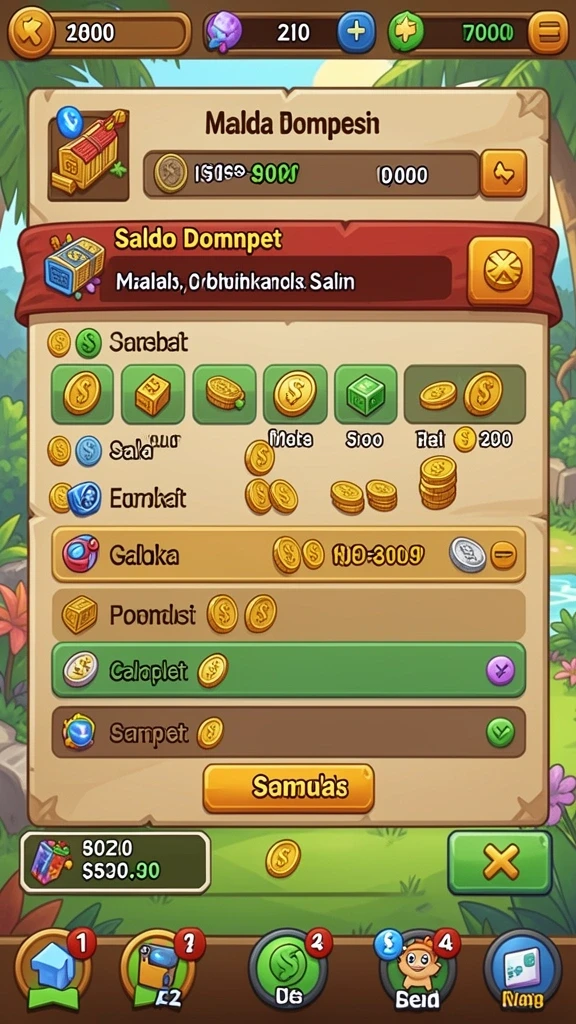Open the orange menu button in top bar

548,31
